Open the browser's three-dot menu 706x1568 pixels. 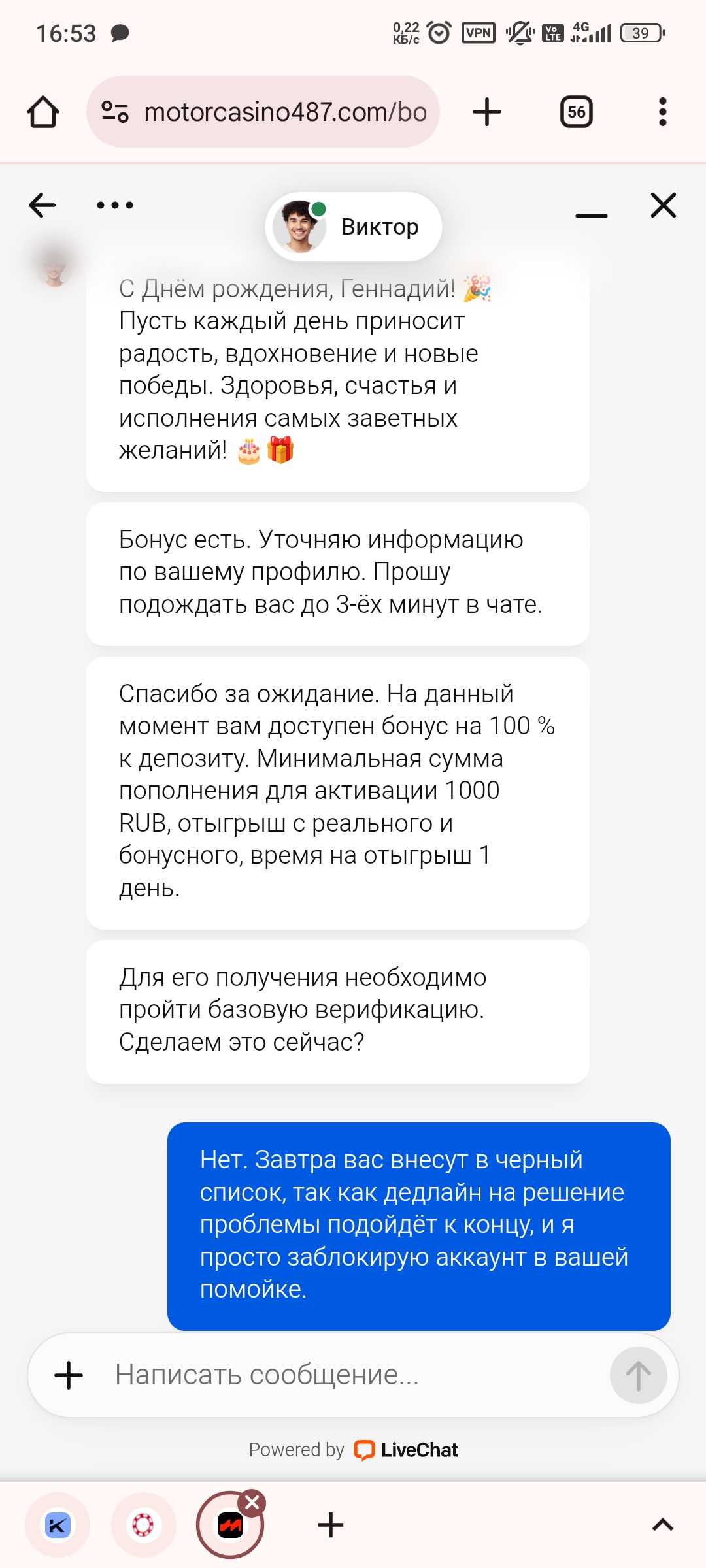click(x=663, y=112)
